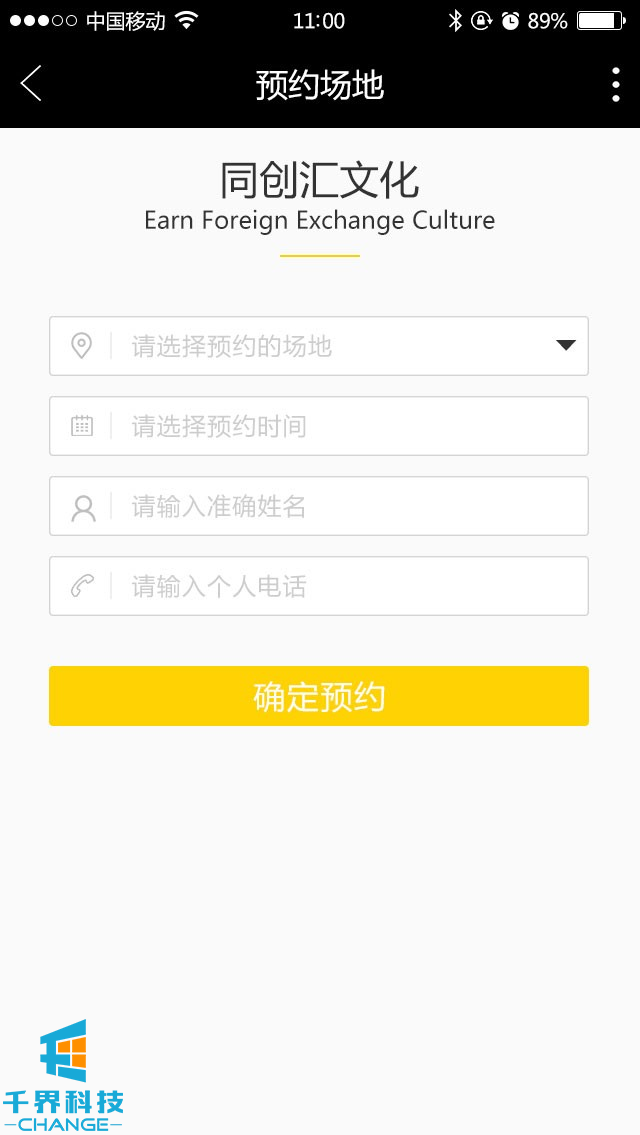Go back using the top-left arrow
The height and width of the screenshot is (1135, 640).
31,84
